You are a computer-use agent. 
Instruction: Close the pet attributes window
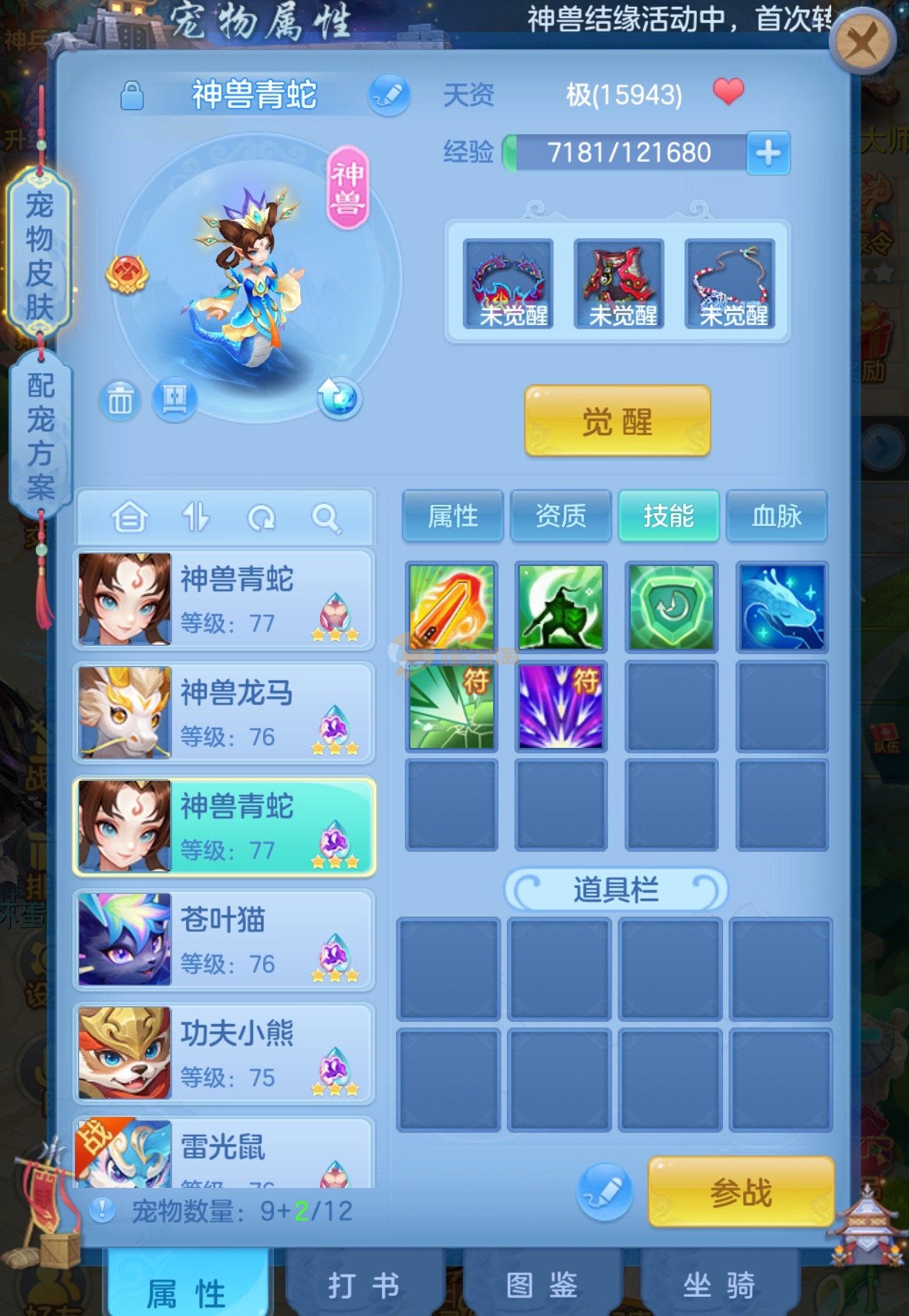(x=861, y=43)
